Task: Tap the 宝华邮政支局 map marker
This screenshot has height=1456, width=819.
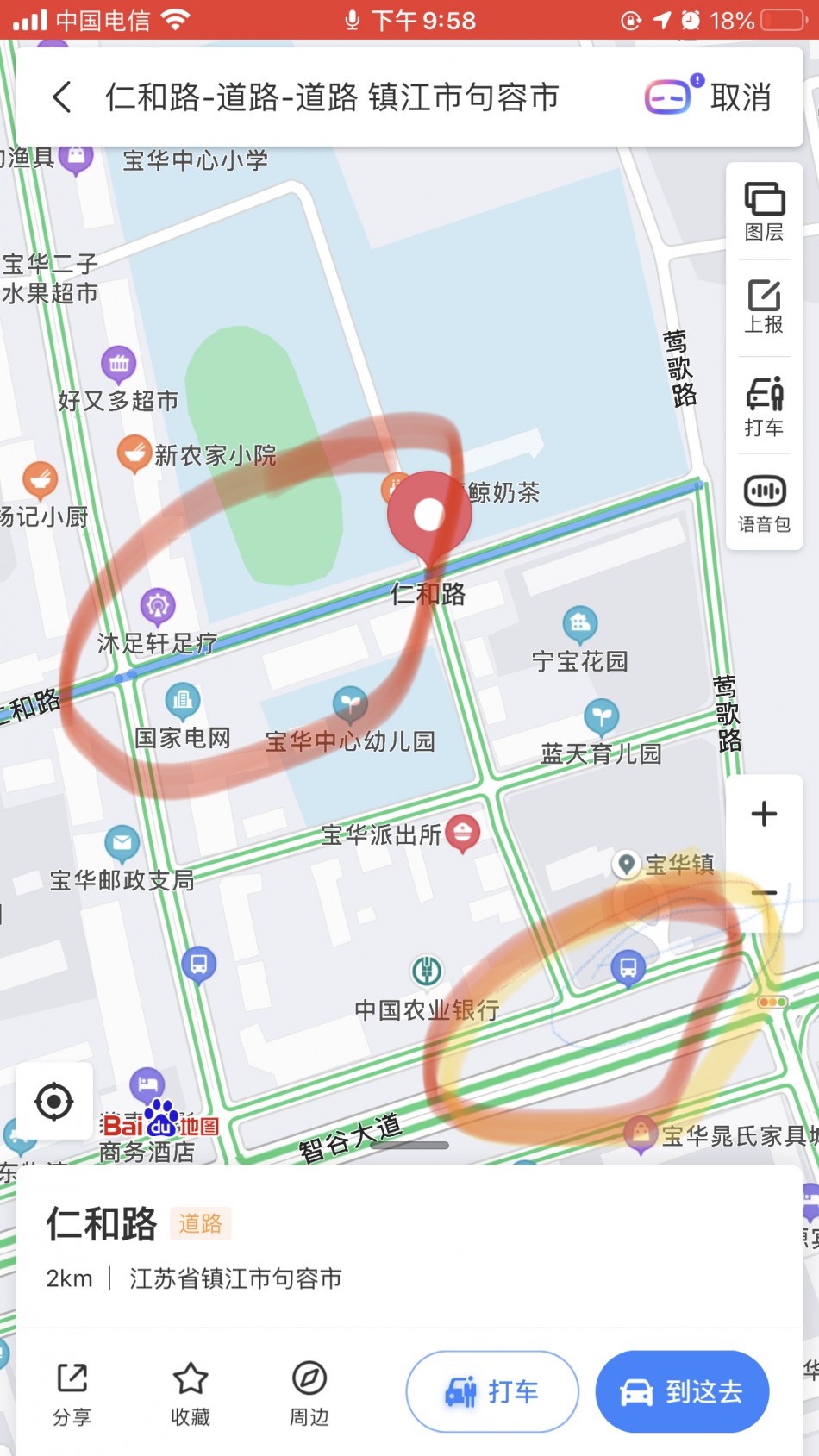Action: (122, 843)
